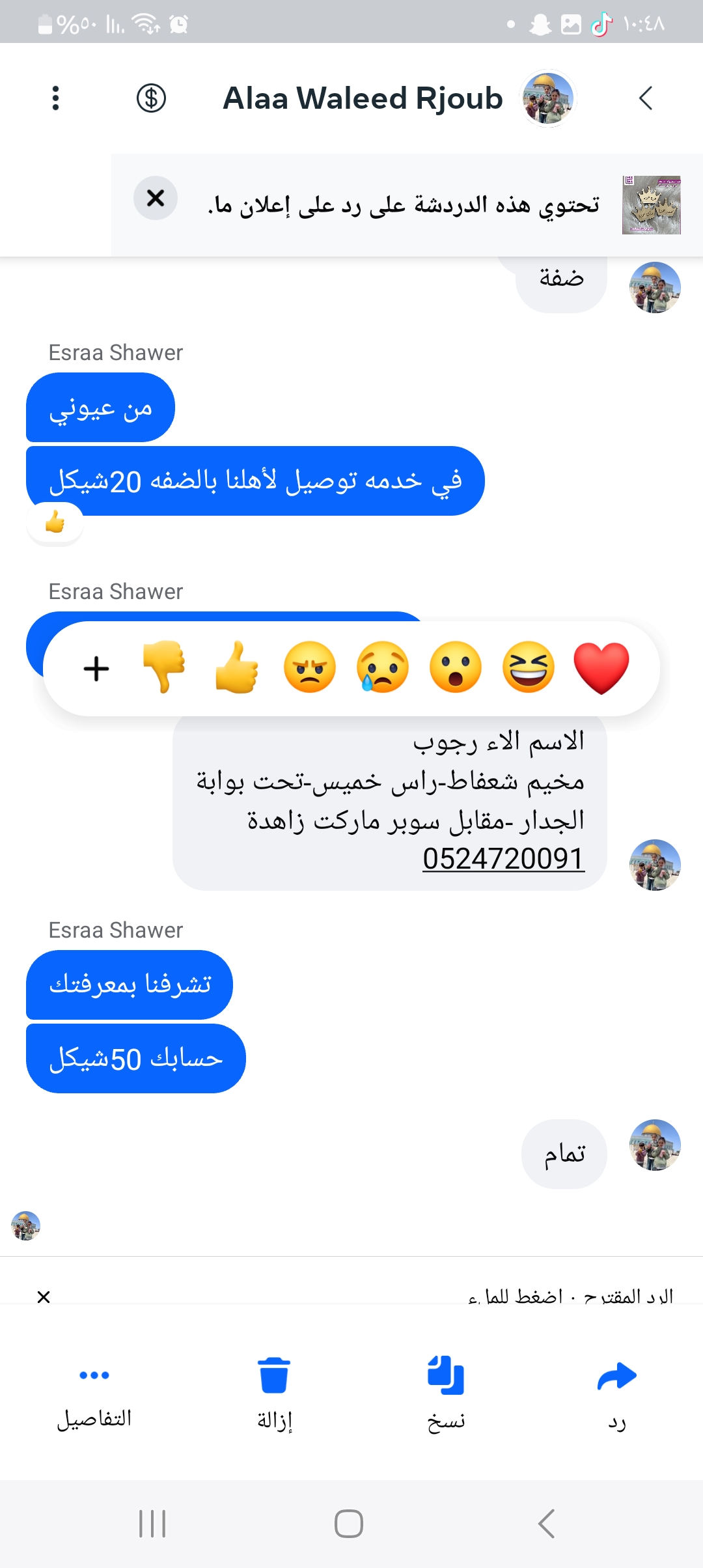Close the suggested reply bar

tap(44, 1297)
